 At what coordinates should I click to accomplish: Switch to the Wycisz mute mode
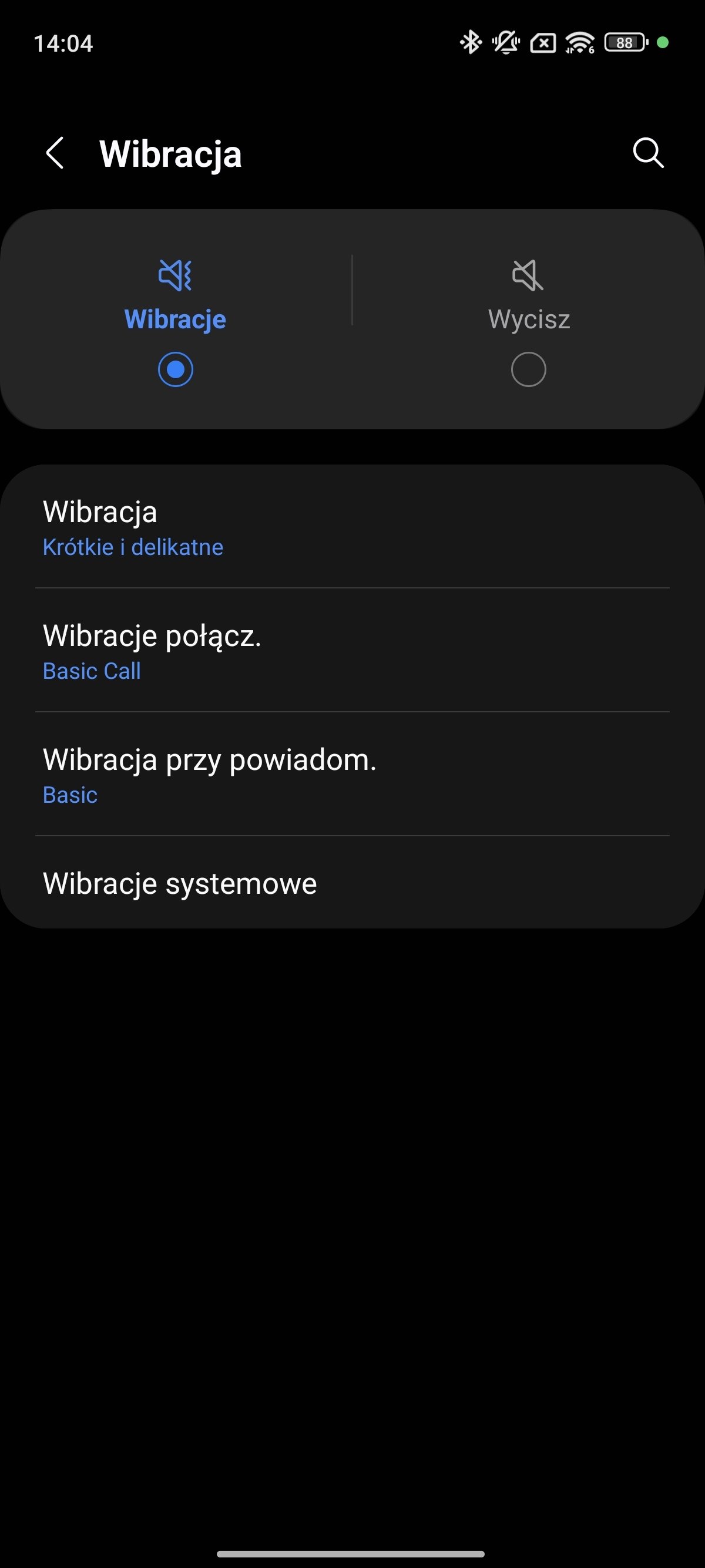528,321
